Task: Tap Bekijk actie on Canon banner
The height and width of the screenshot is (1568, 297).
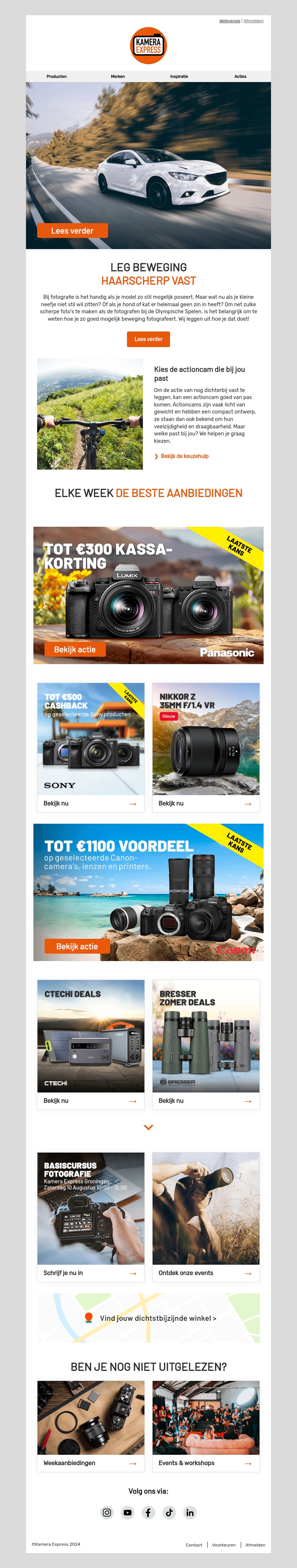Action: [x=77, y=947]
